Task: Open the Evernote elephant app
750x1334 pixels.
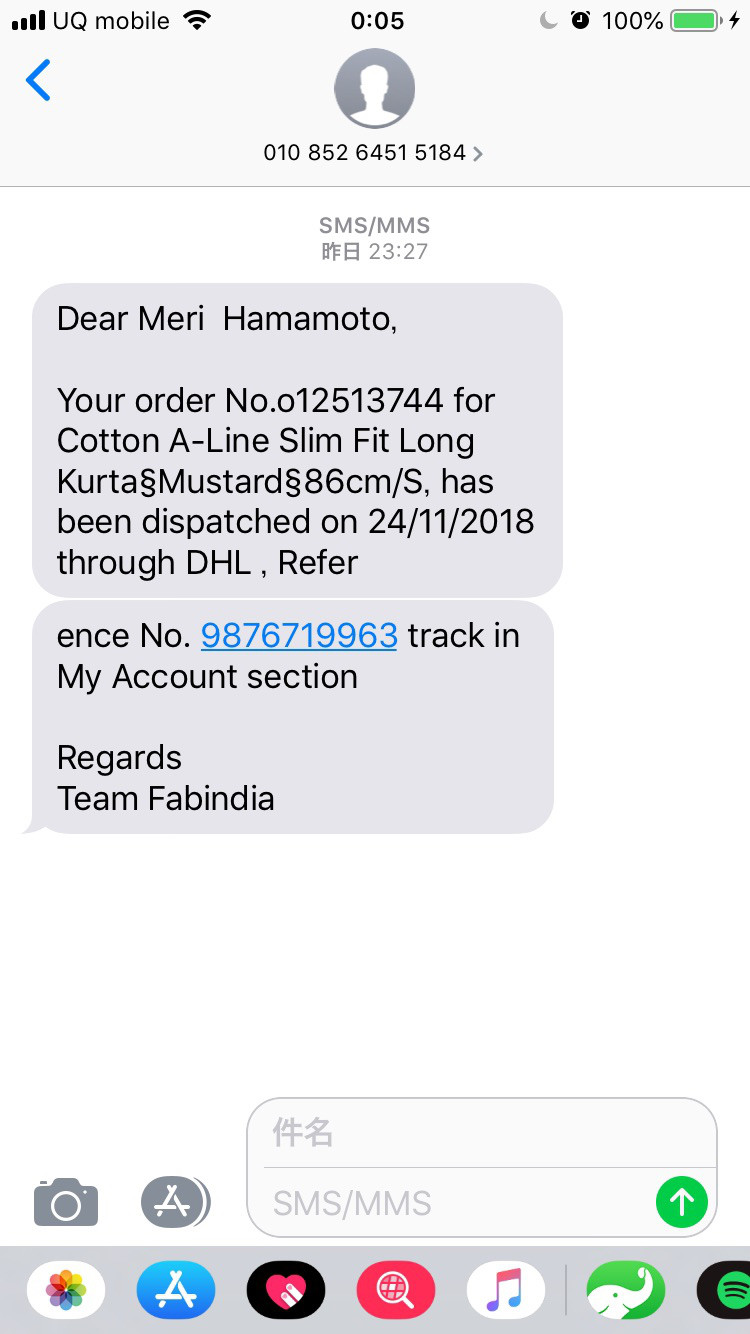Action: point(626,1290)
